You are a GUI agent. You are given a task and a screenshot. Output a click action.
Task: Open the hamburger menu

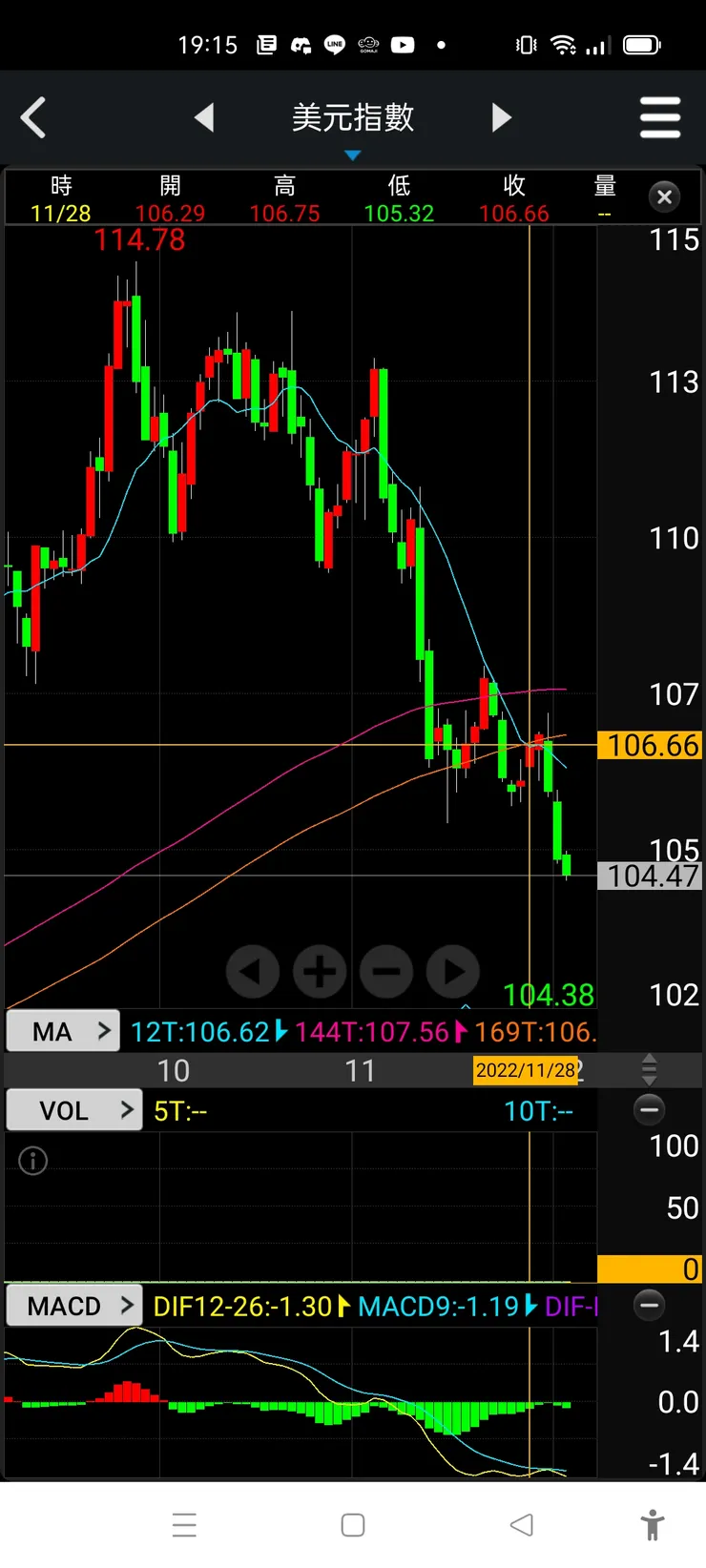[x=660, y=118]
